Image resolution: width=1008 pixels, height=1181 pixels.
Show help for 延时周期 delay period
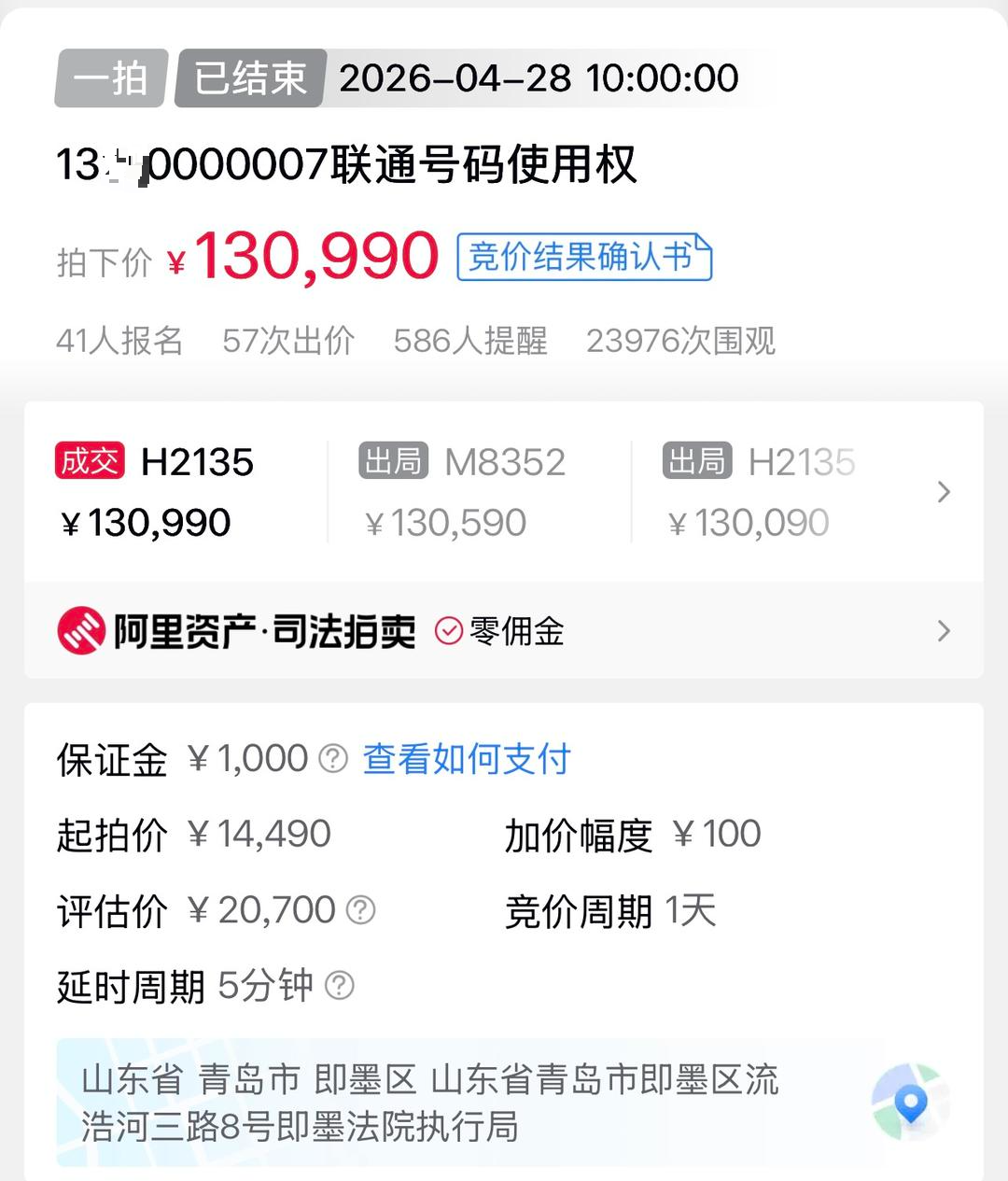click(x=340, y=986)
